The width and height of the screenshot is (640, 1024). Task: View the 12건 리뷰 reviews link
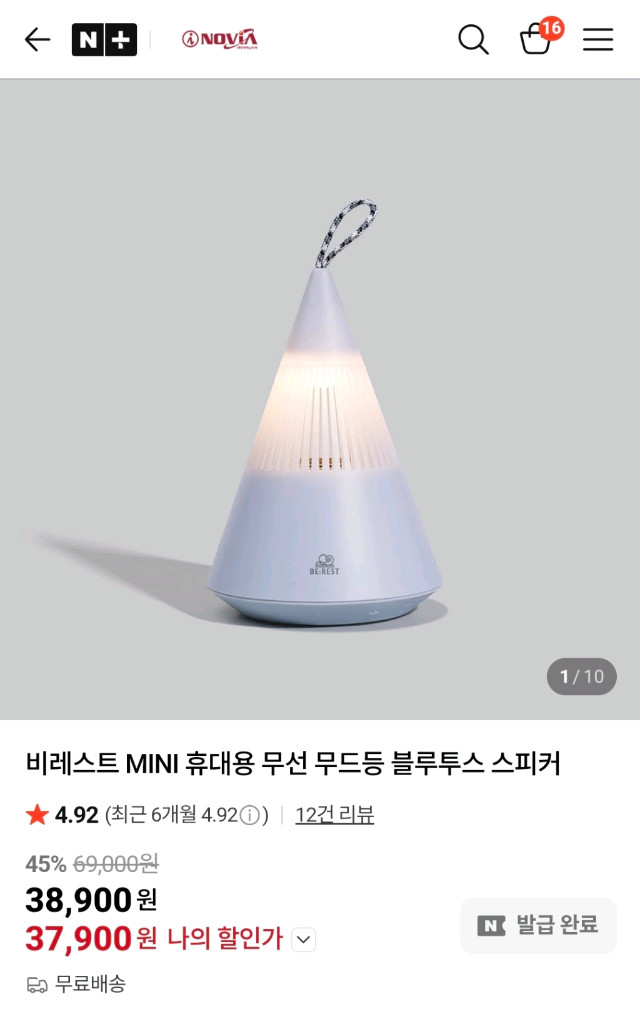334,815
